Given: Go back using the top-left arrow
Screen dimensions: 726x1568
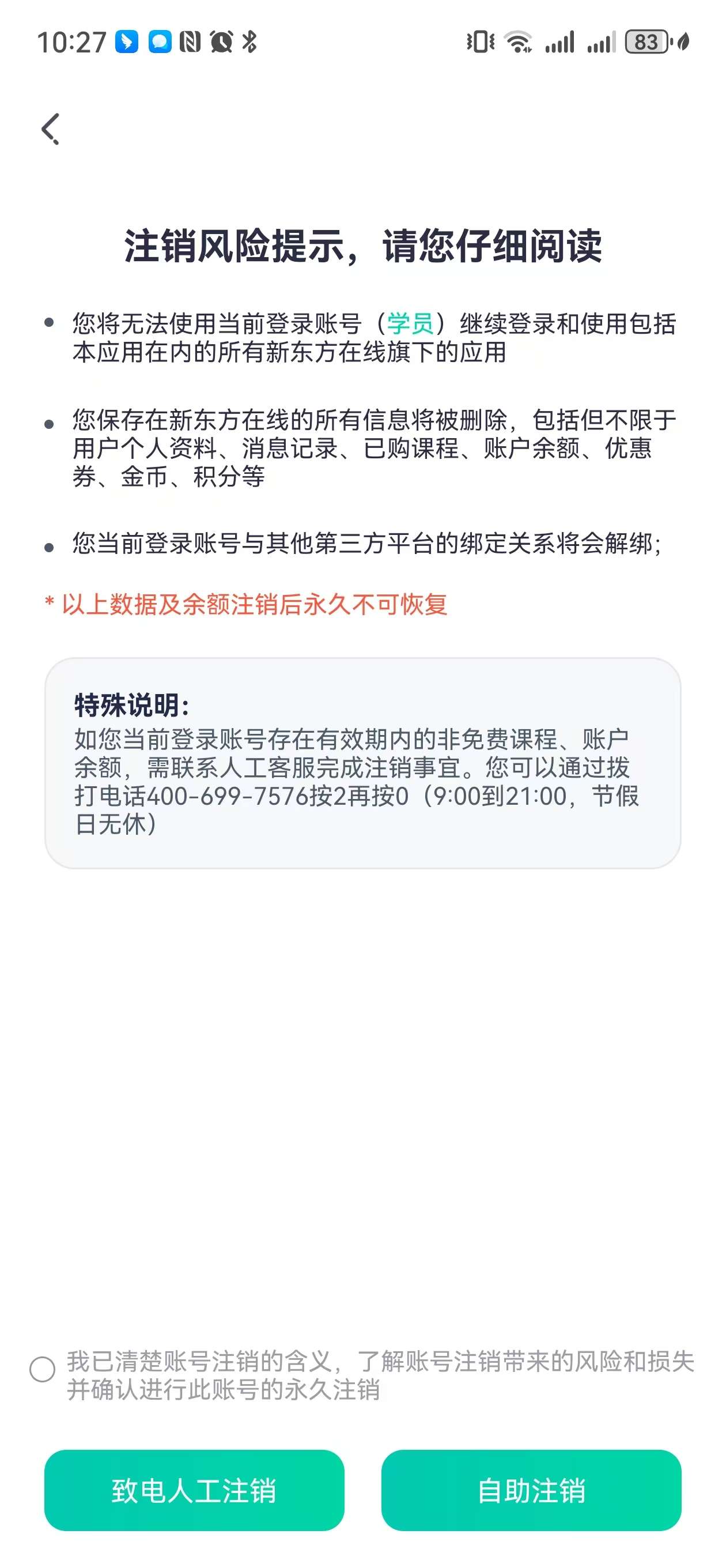Looking at the screenshot, I should [x=51, y=129].
